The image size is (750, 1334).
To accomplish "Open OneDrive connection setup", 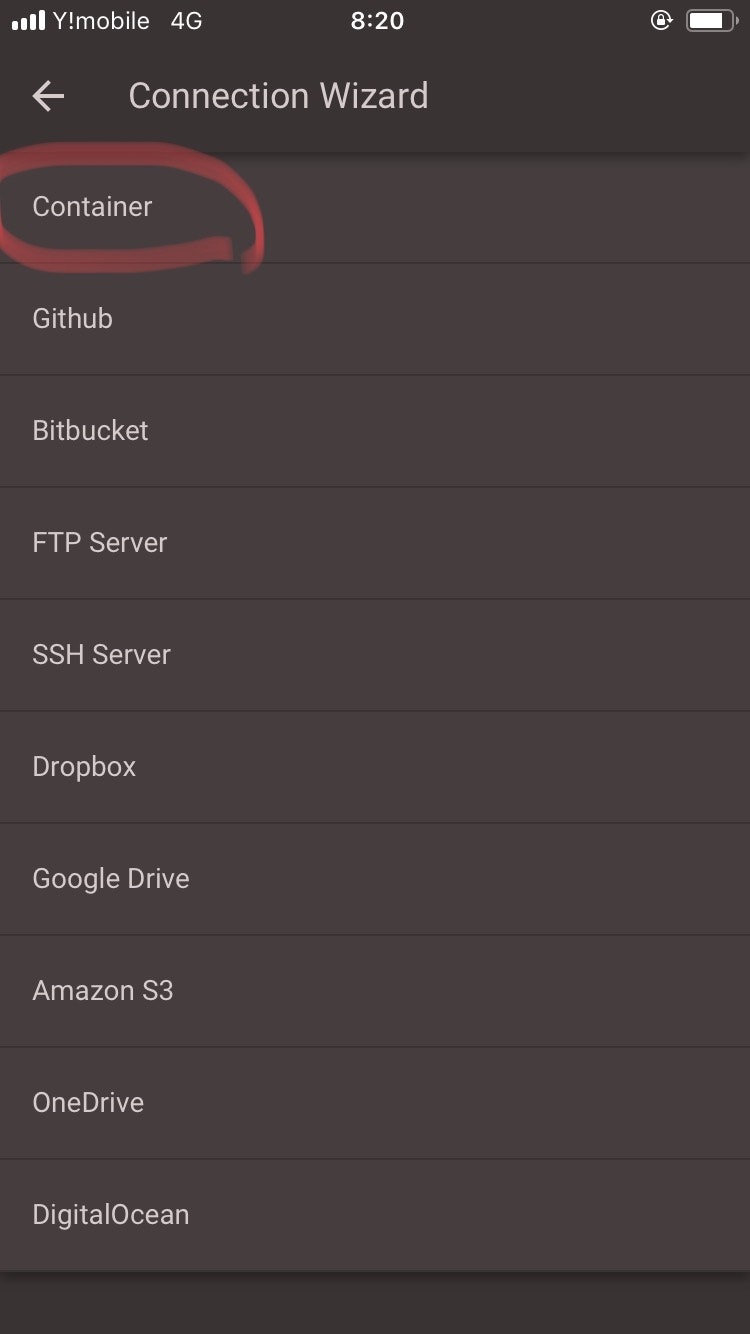I will click(88, 1103).
